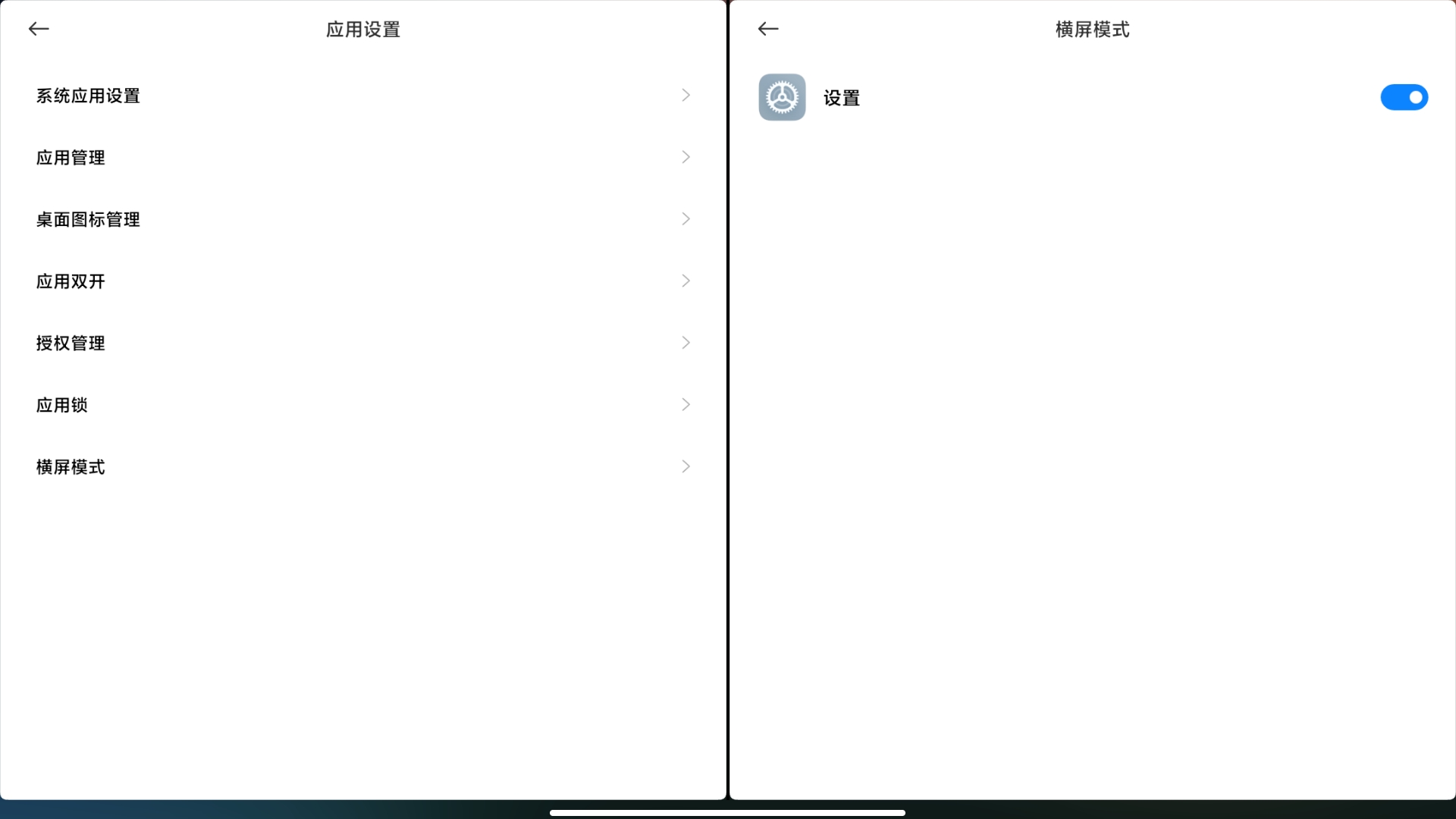
Task: Open 应用锁 settings
Action: tap(362, 405)
